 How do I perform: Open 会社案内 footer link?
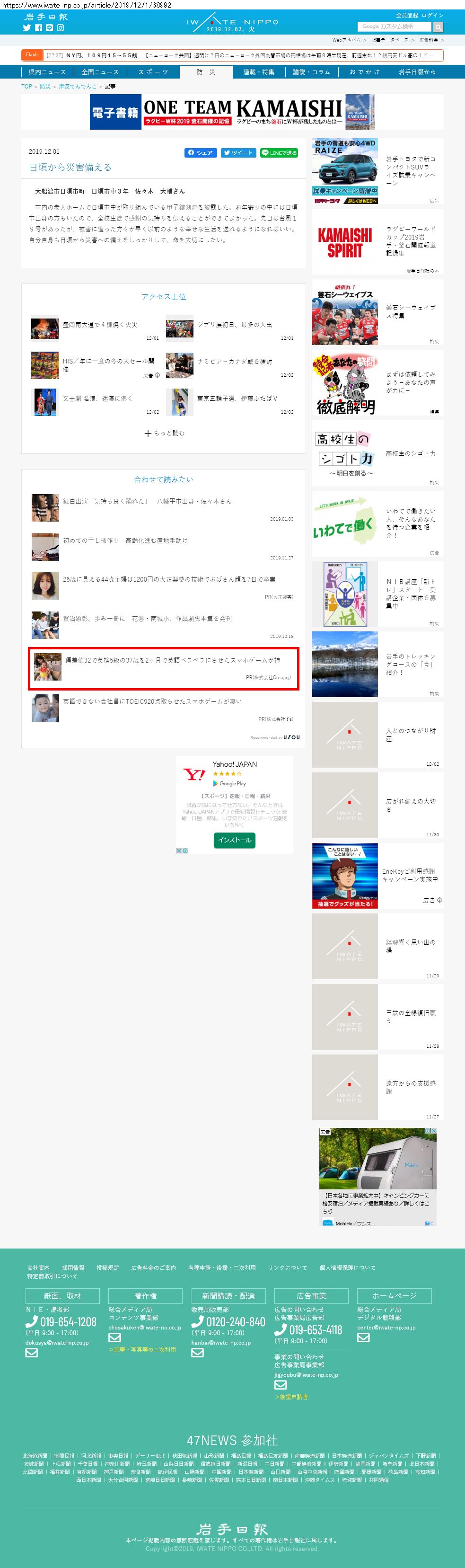pos(38,1267)
